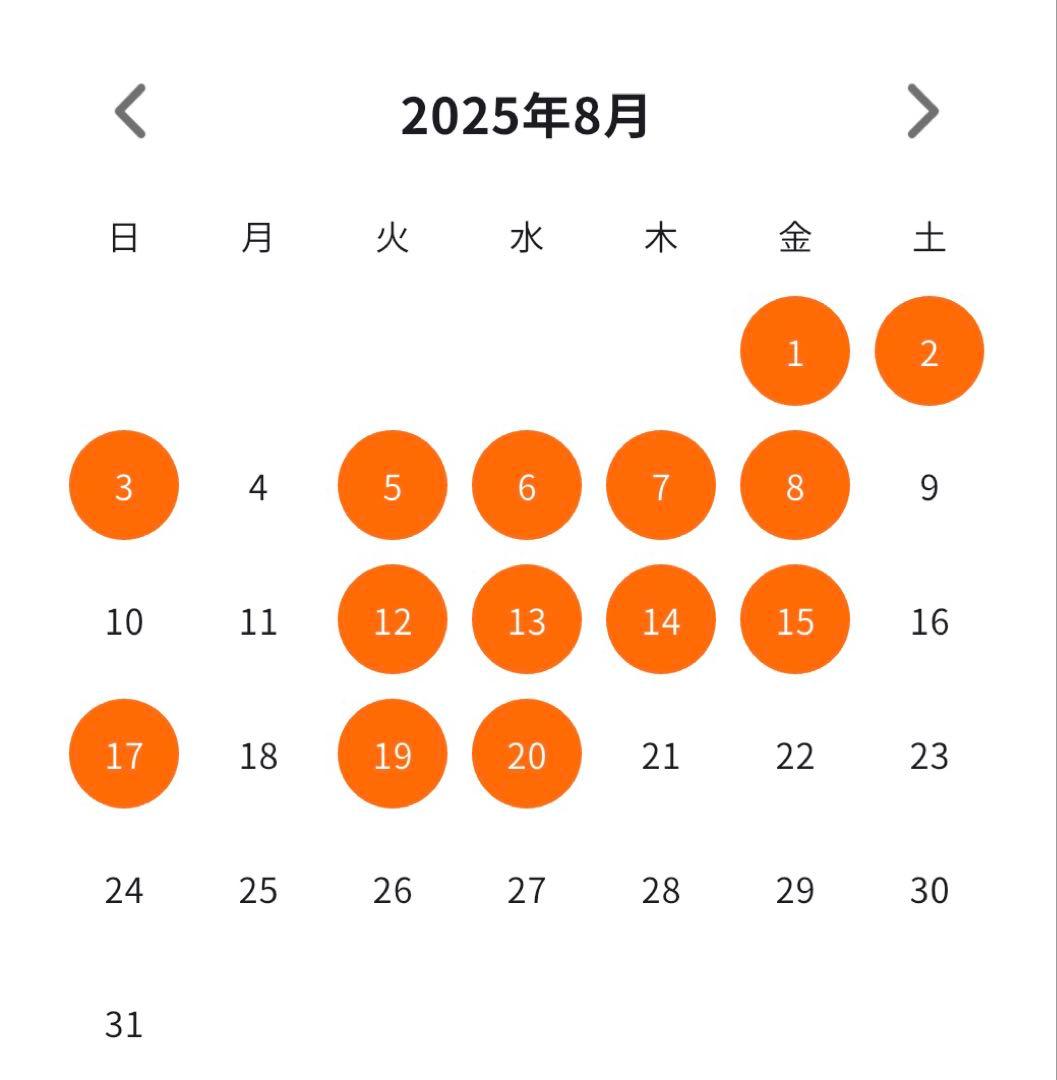
Task: Select August 20 on the calendar
Action: 526,754
